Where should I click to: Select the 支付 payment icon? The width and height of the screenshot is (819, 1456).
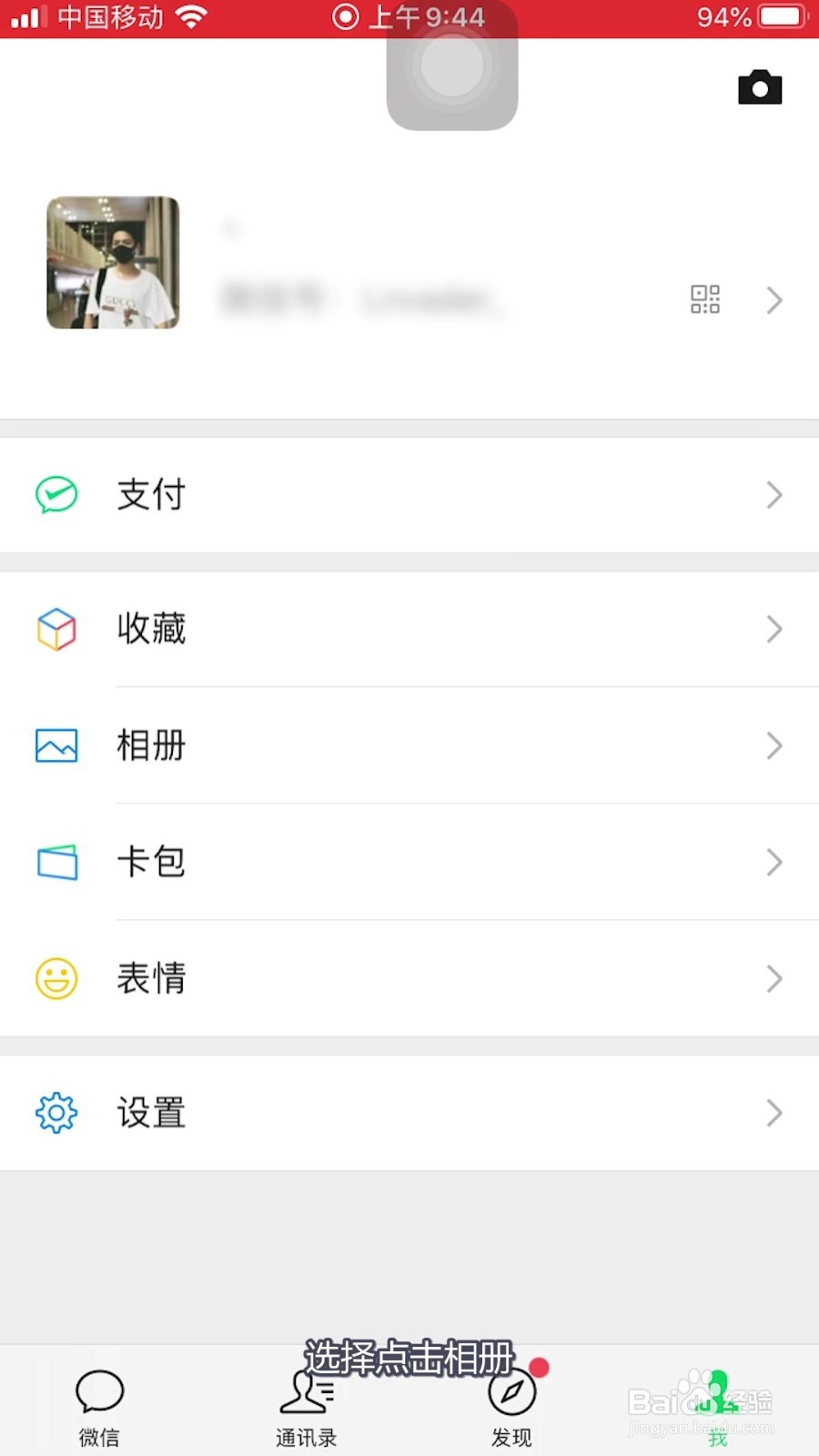pyautogui.click(x=56, y=495)
